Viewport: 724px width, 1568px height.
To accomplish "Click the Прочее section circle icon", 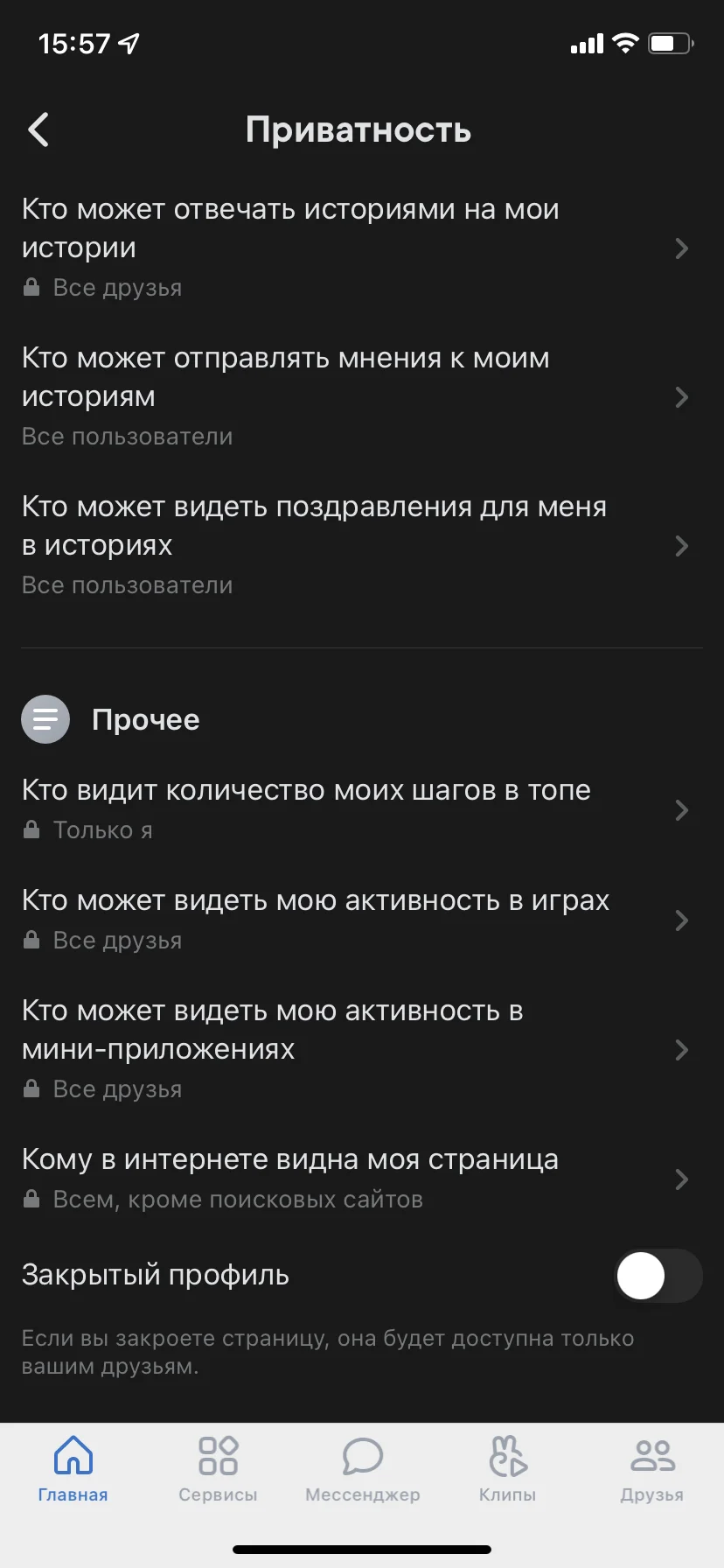I will (x=45, y=719).
